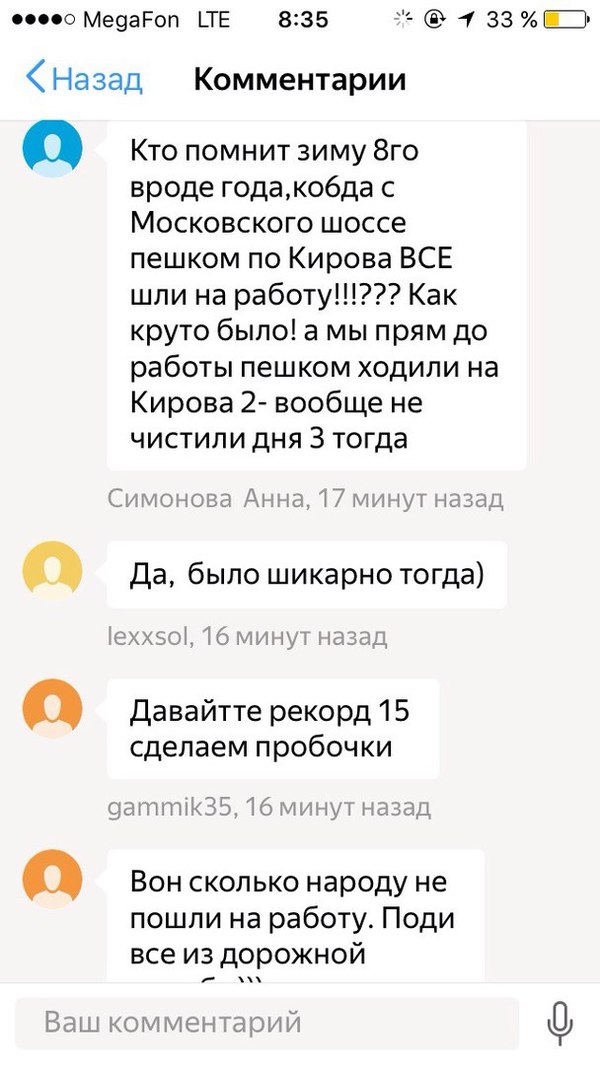This screenshot has width=600, height=1065.
Task: Focus the Ваш комментарий input field
Action: tap(267, 1023)
